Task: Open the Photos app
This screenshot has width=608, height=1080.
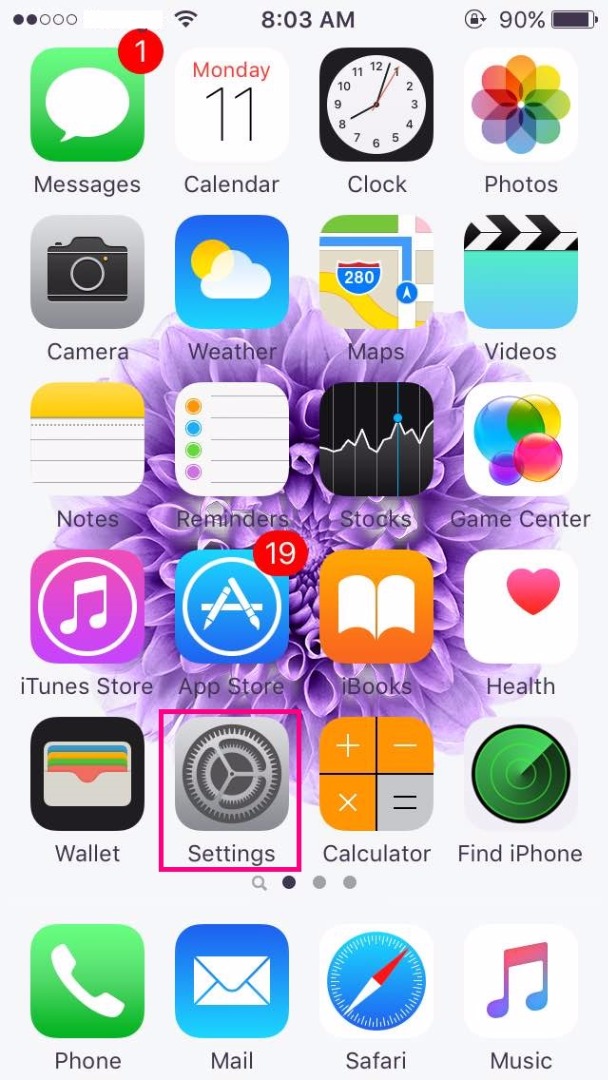Action: point(520,105)
